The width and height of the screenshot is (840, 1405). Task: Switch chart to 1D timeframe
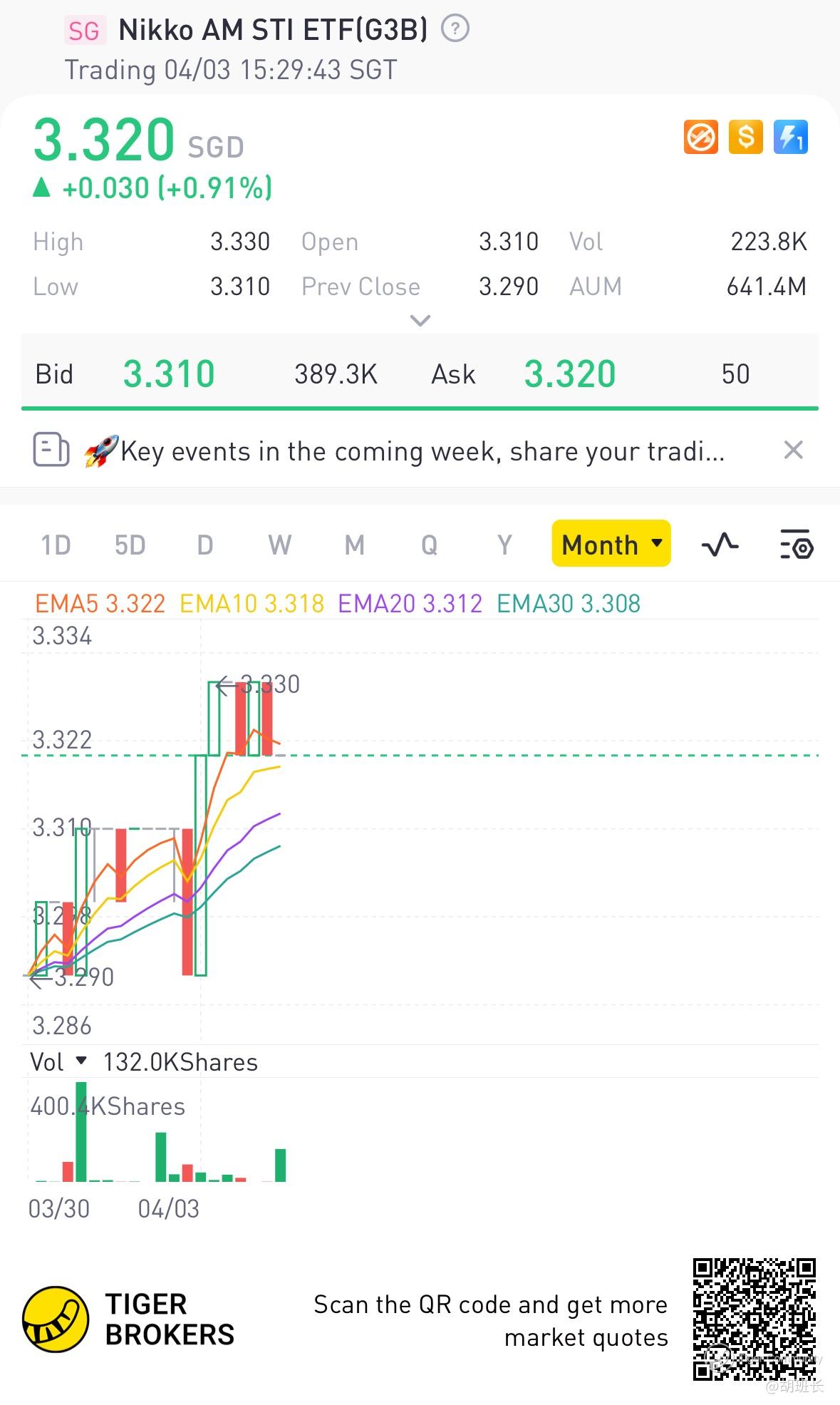(56, 545)
